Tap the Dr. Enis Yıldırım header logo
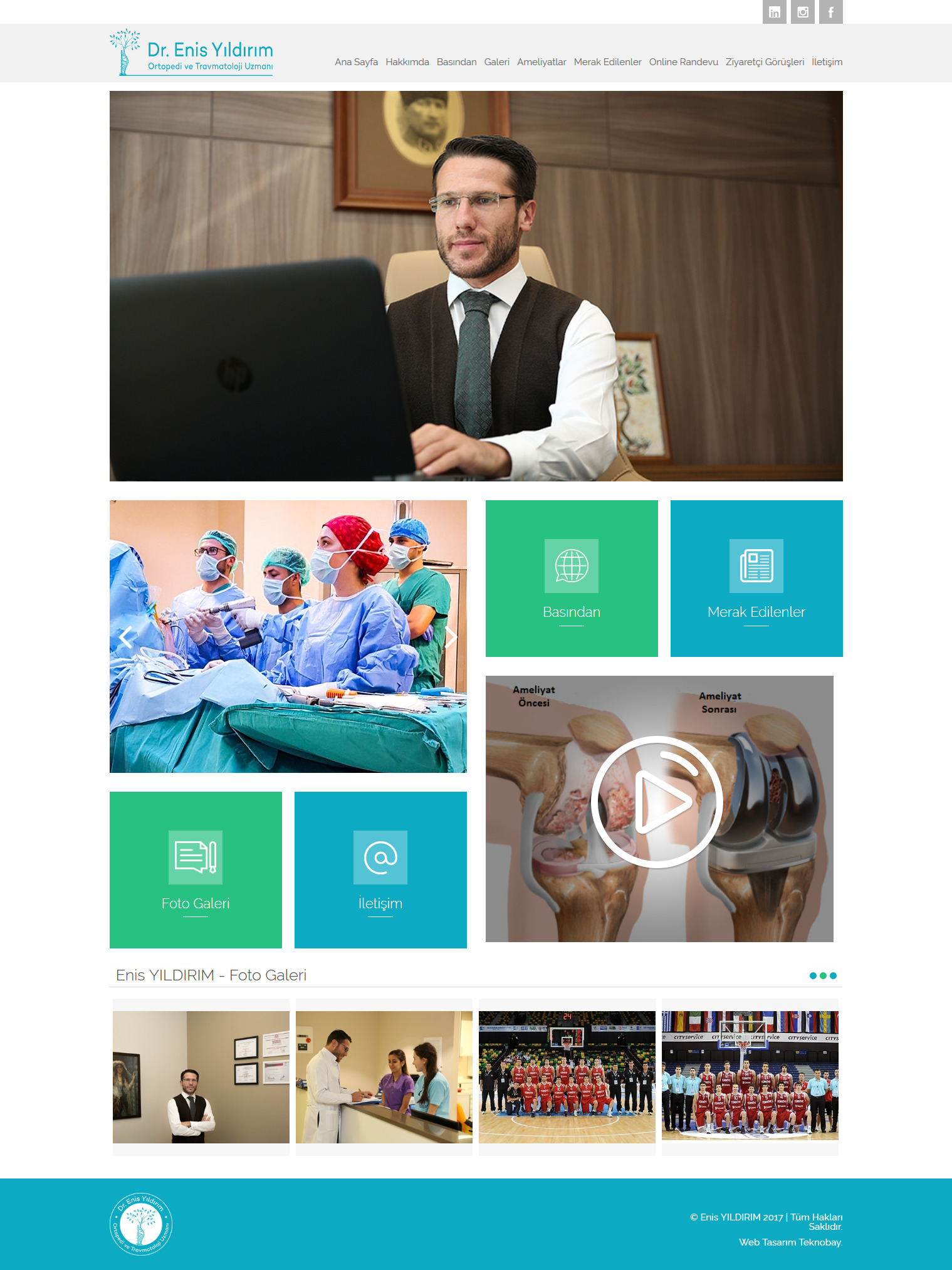 [192, 53]
